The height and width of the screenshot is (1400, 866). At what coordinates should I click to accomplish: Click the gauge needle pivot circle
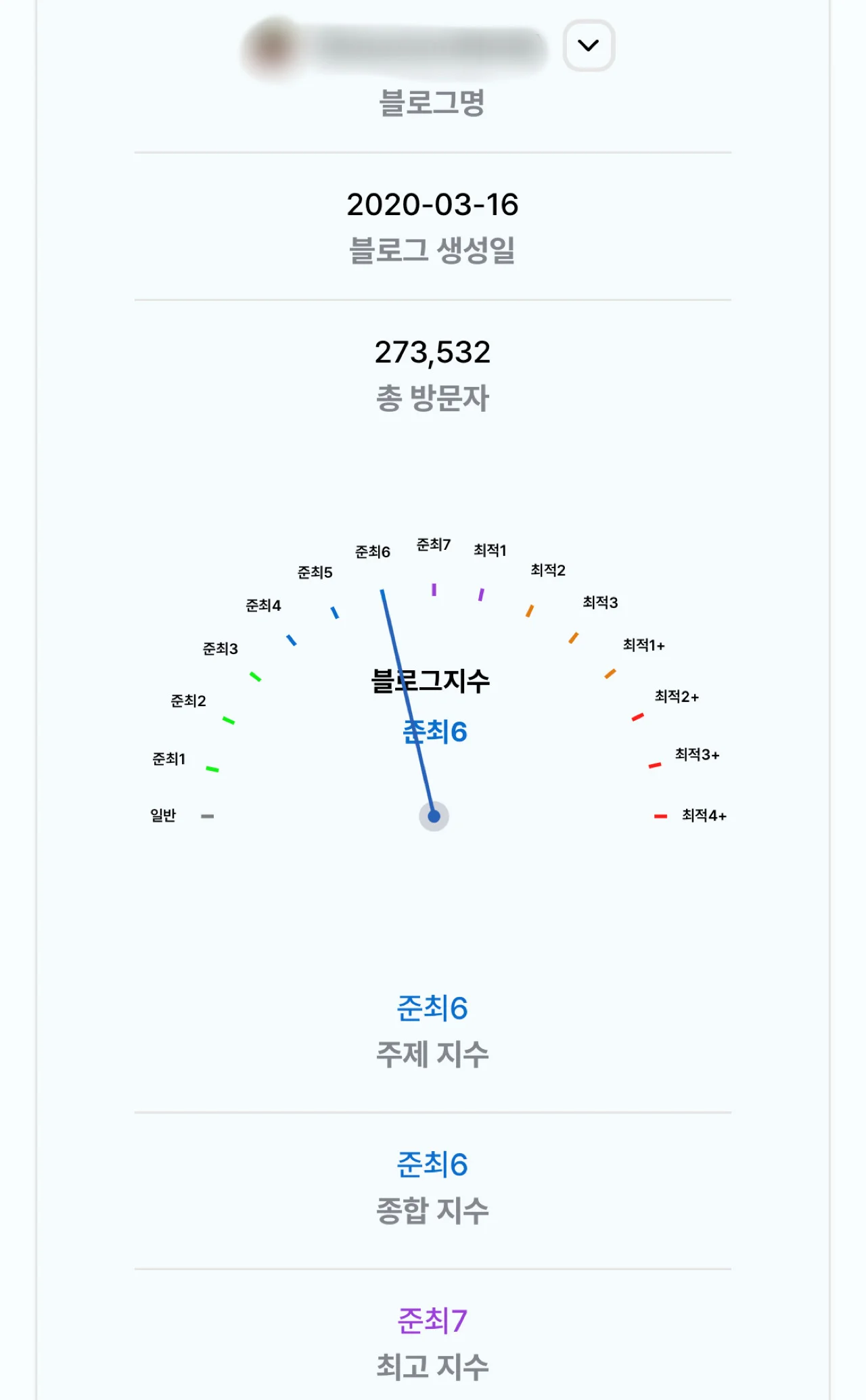coord(433,816)
